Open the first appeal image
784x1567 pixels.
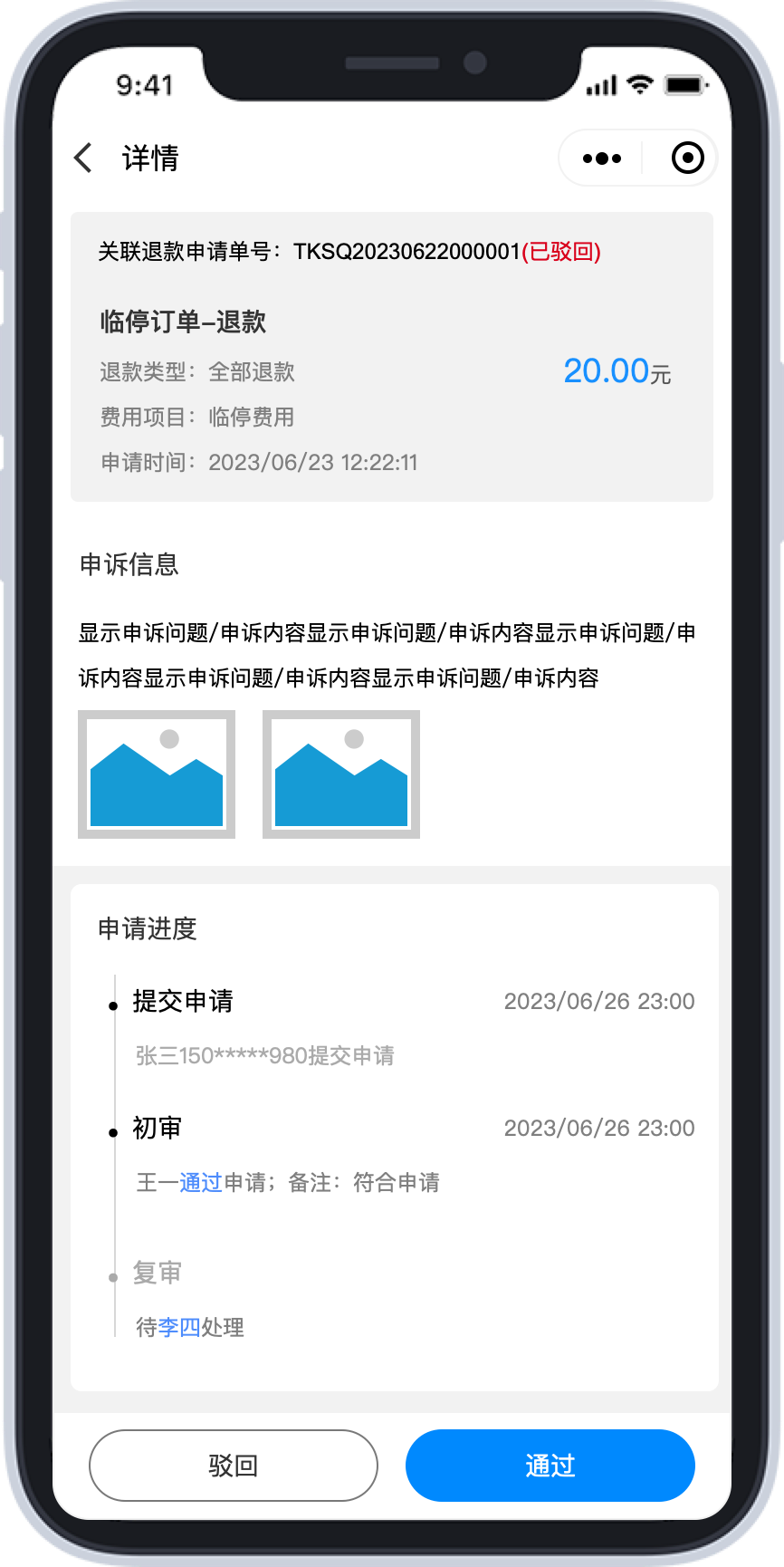coord(157,774)
